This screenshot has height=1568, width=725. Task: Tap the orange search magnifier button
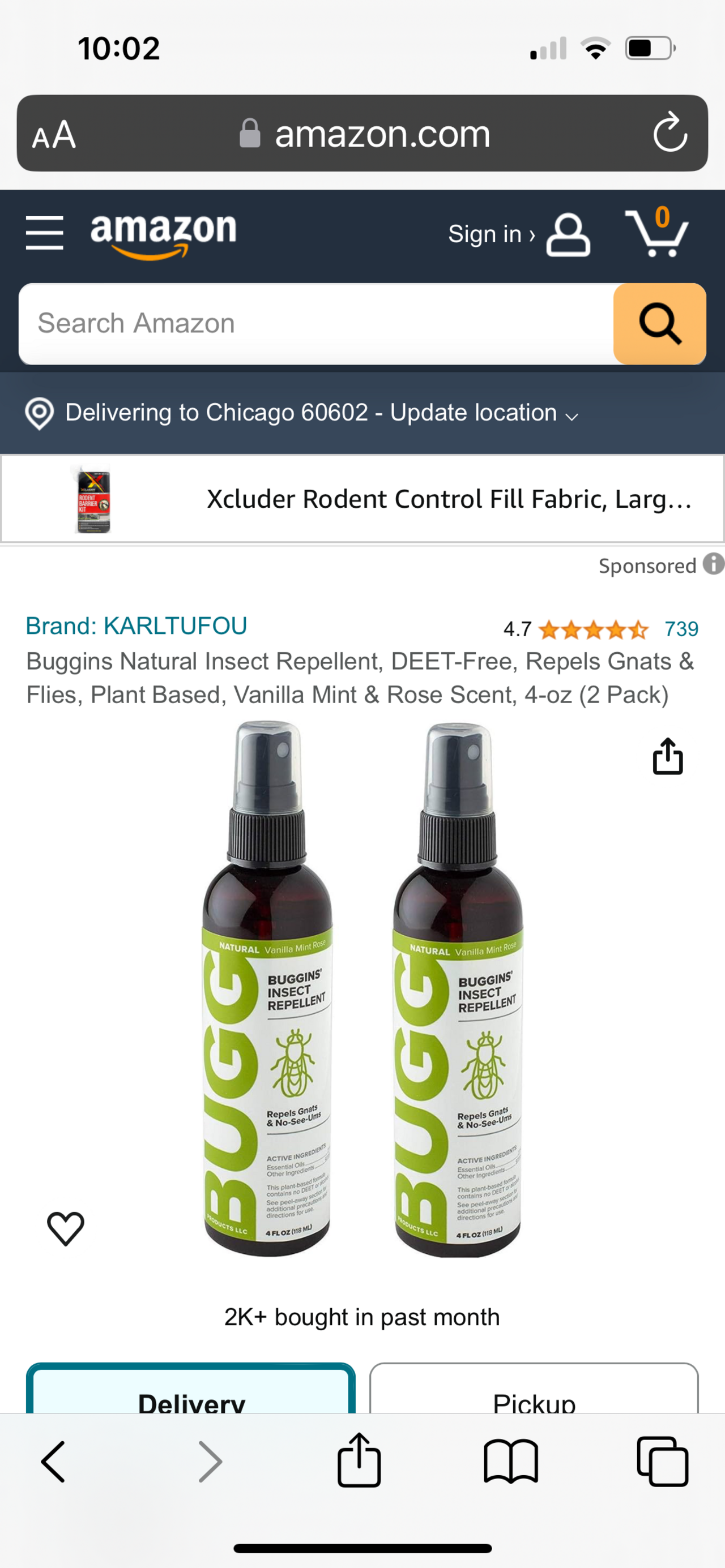click(659, 324)
